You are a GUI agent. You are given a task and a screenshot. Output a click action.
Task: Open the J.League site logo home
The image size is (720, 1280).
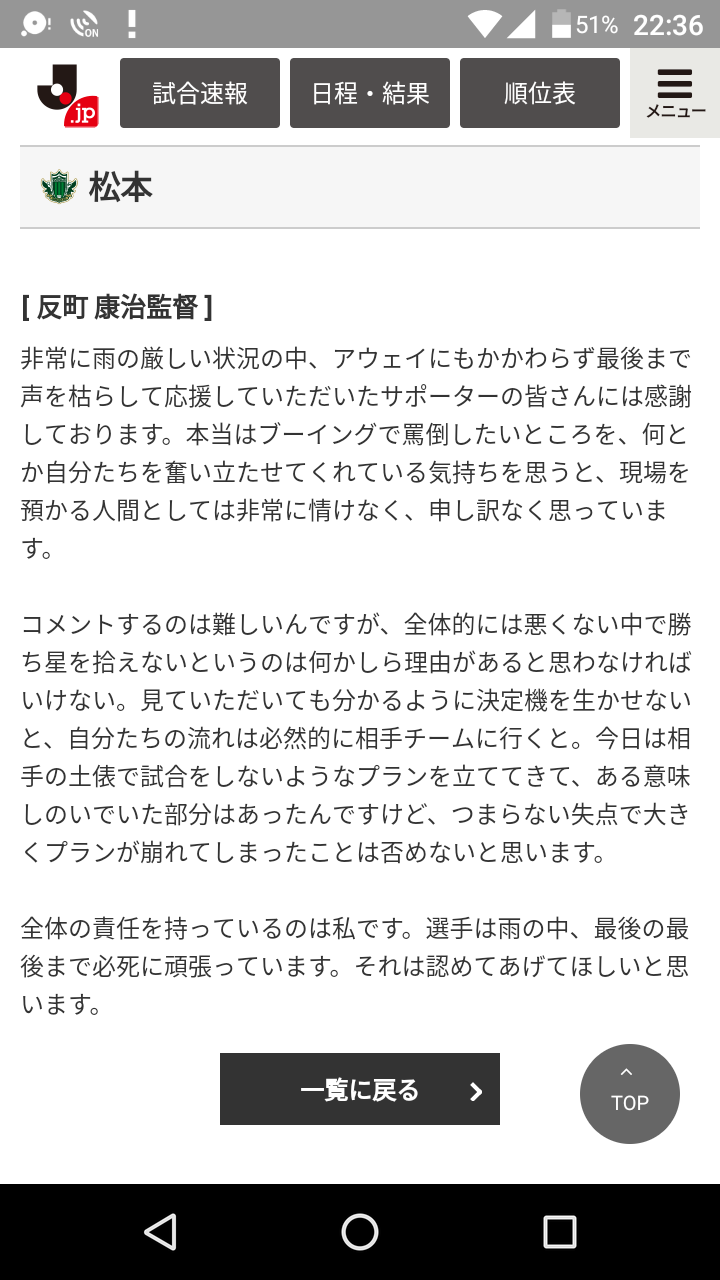(67, 94)
